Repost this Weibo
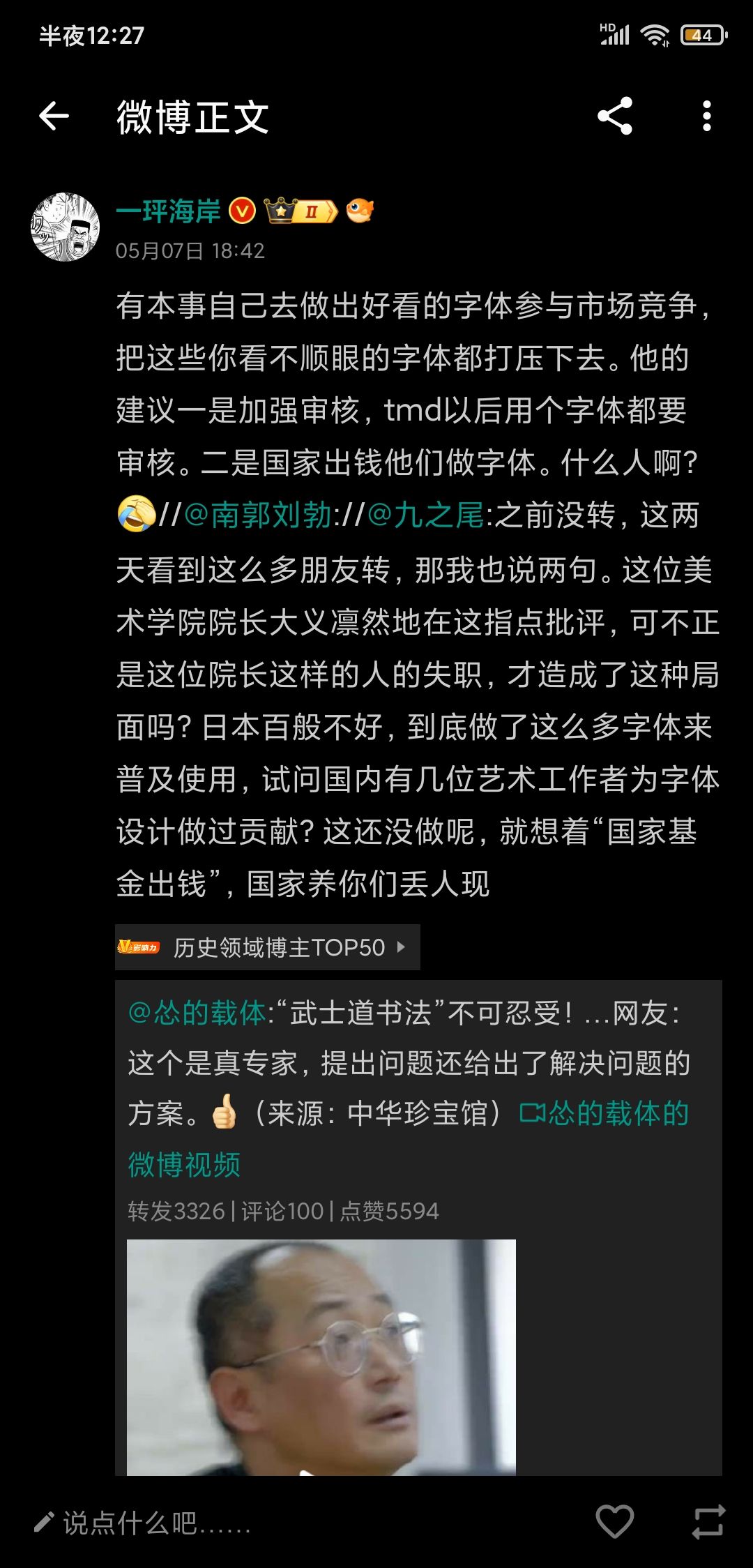 click(x=708, y=1521)
